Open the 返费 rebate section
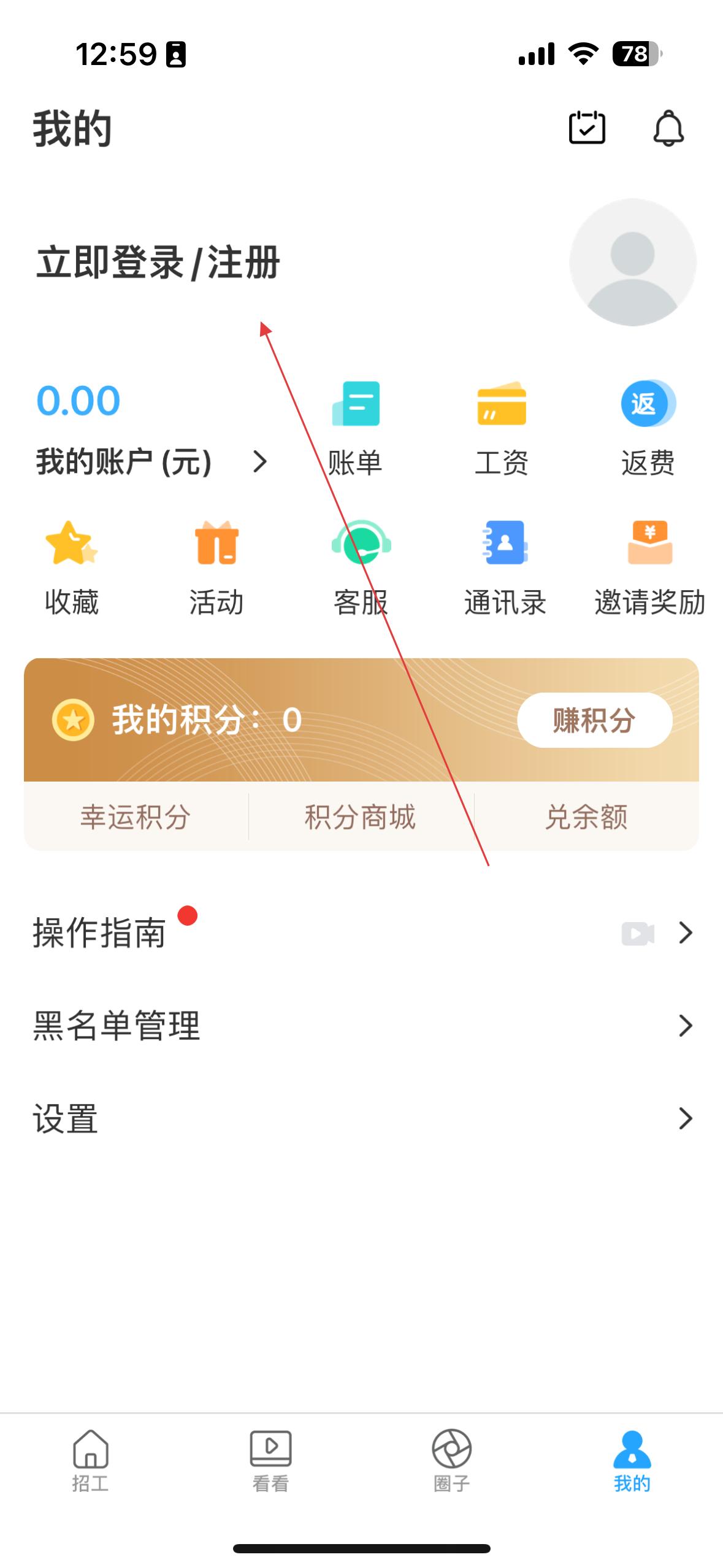 tap(648, 428)
